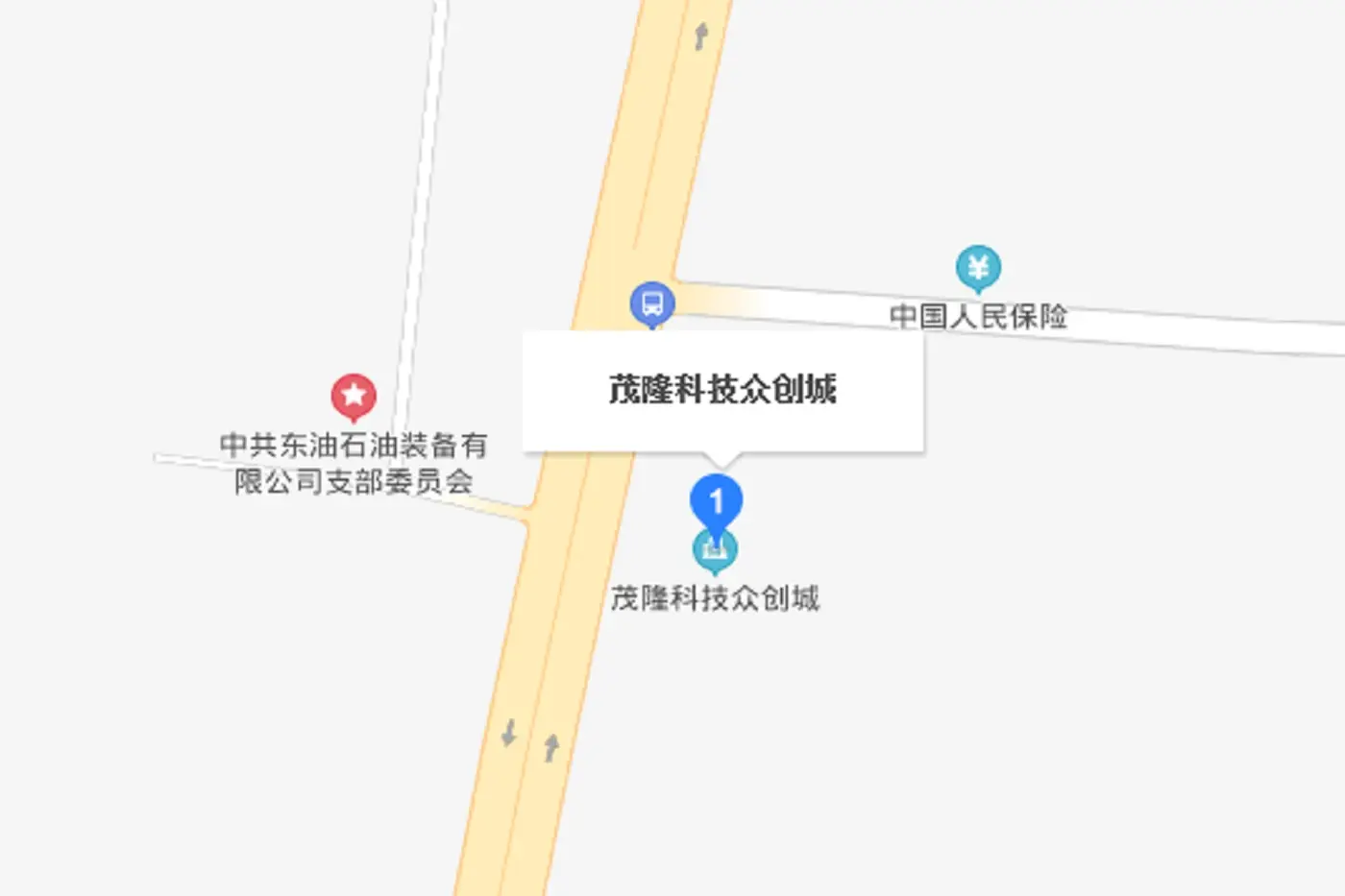Tap the blue bus stop marker

tap(652, 304)
